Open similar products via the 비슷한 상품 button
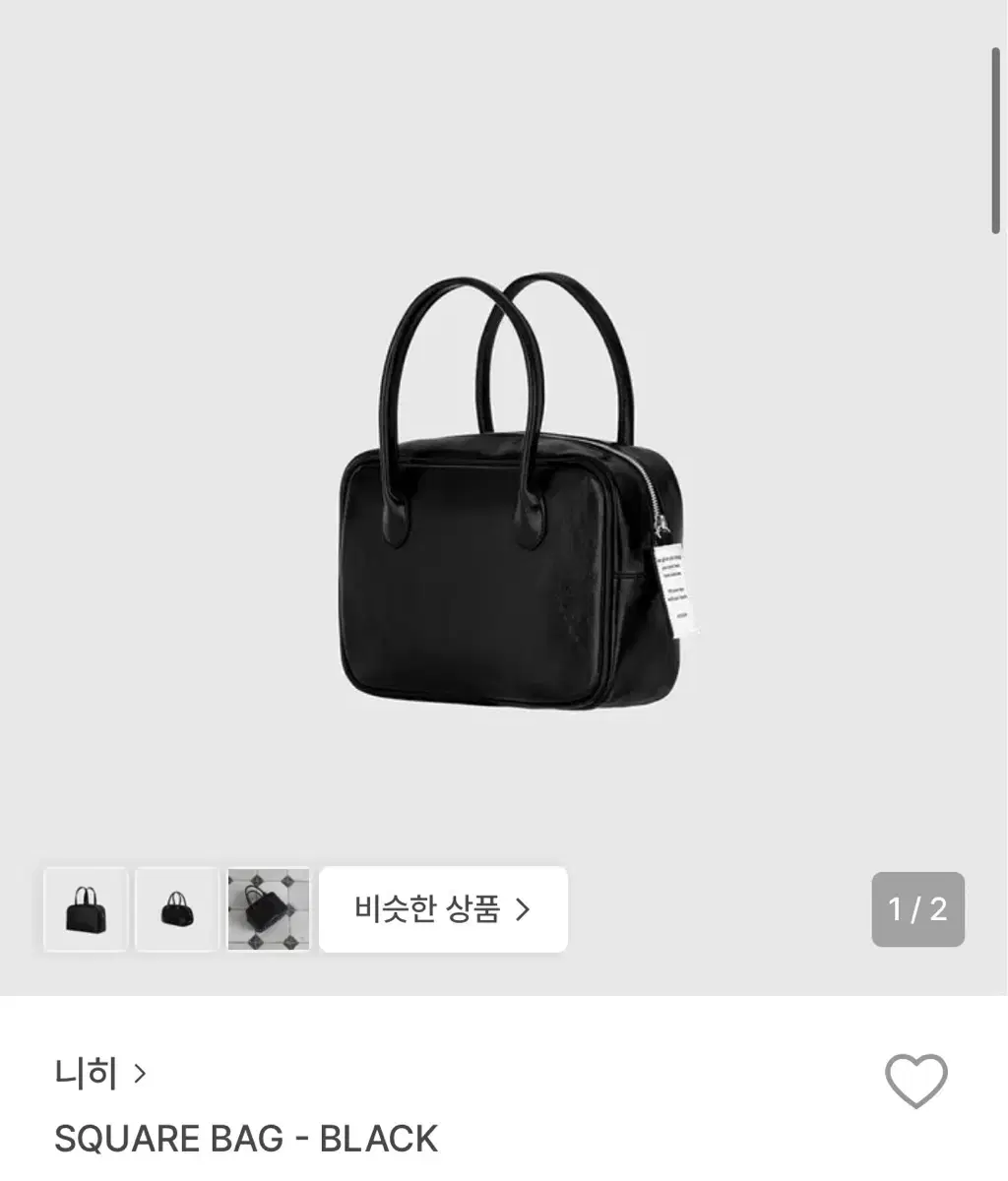Screen dimensions: 1008x1181 [x=443, y=910]
